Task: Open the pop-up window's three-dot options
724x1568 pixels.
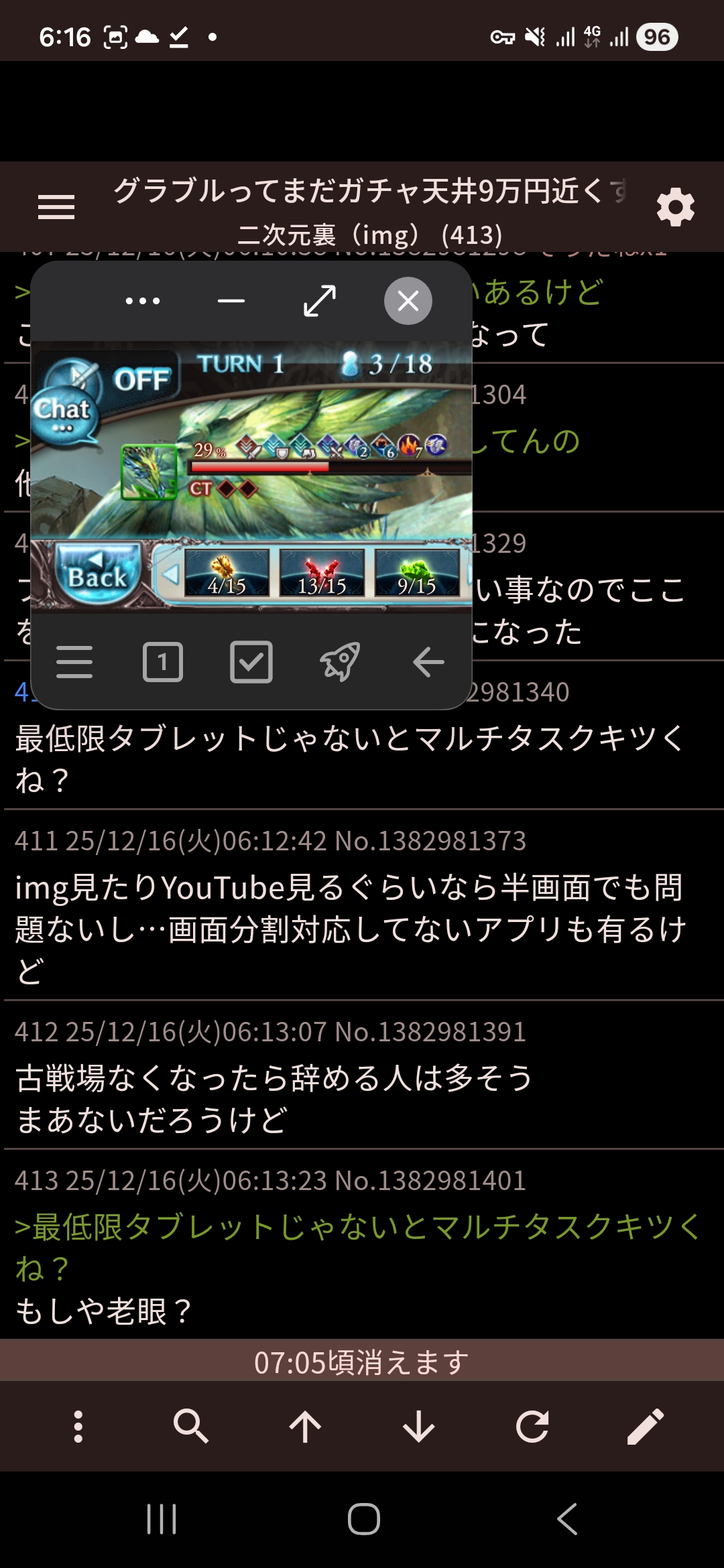Action: [x=143, y=301]
